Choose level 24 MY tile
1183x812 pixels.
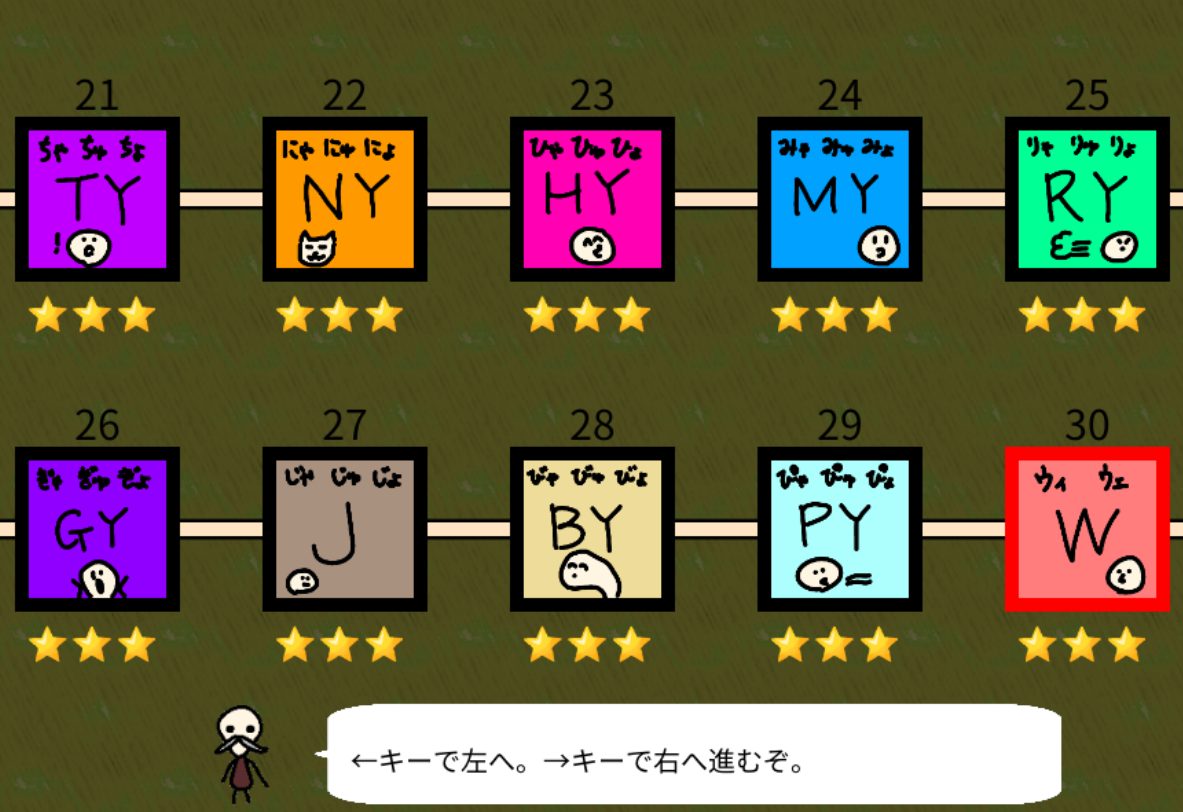pos(839,199)
